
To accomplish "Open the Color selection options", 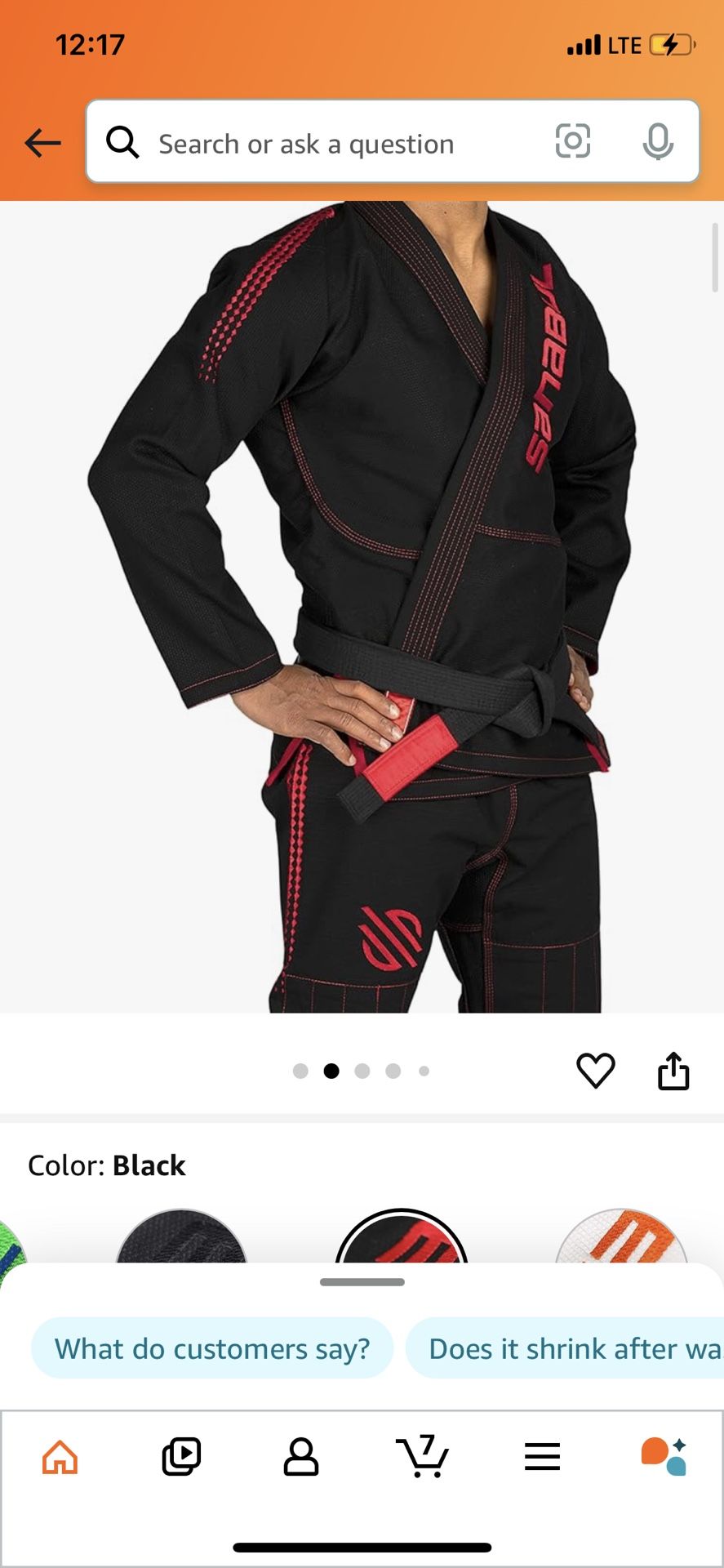I will pyautogui.click(x=106, y=1165).
